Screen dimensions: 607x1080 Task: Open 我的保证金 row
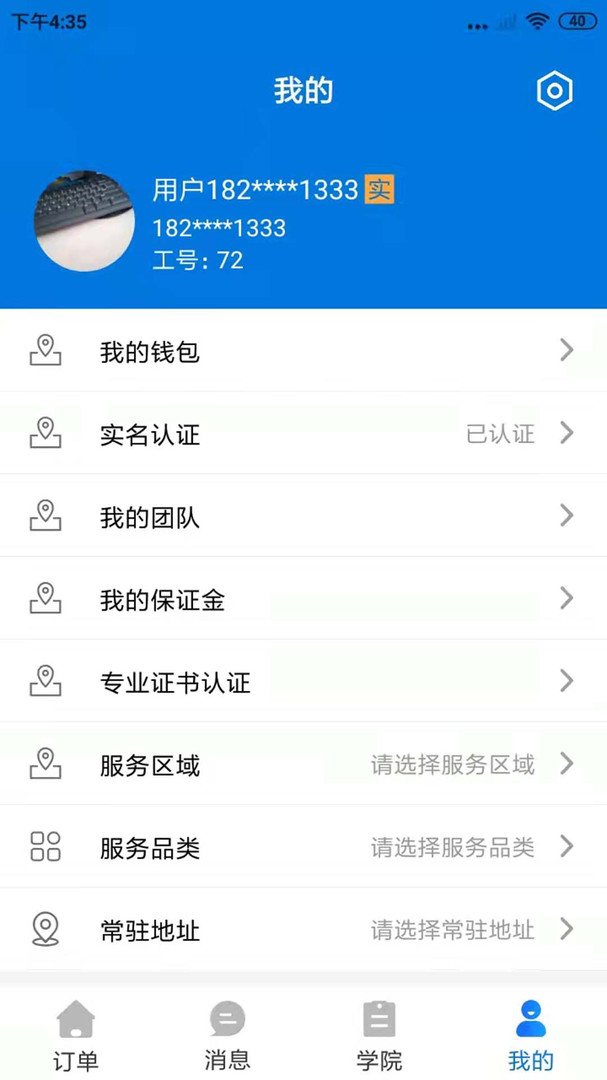click(x=303, y=599)
